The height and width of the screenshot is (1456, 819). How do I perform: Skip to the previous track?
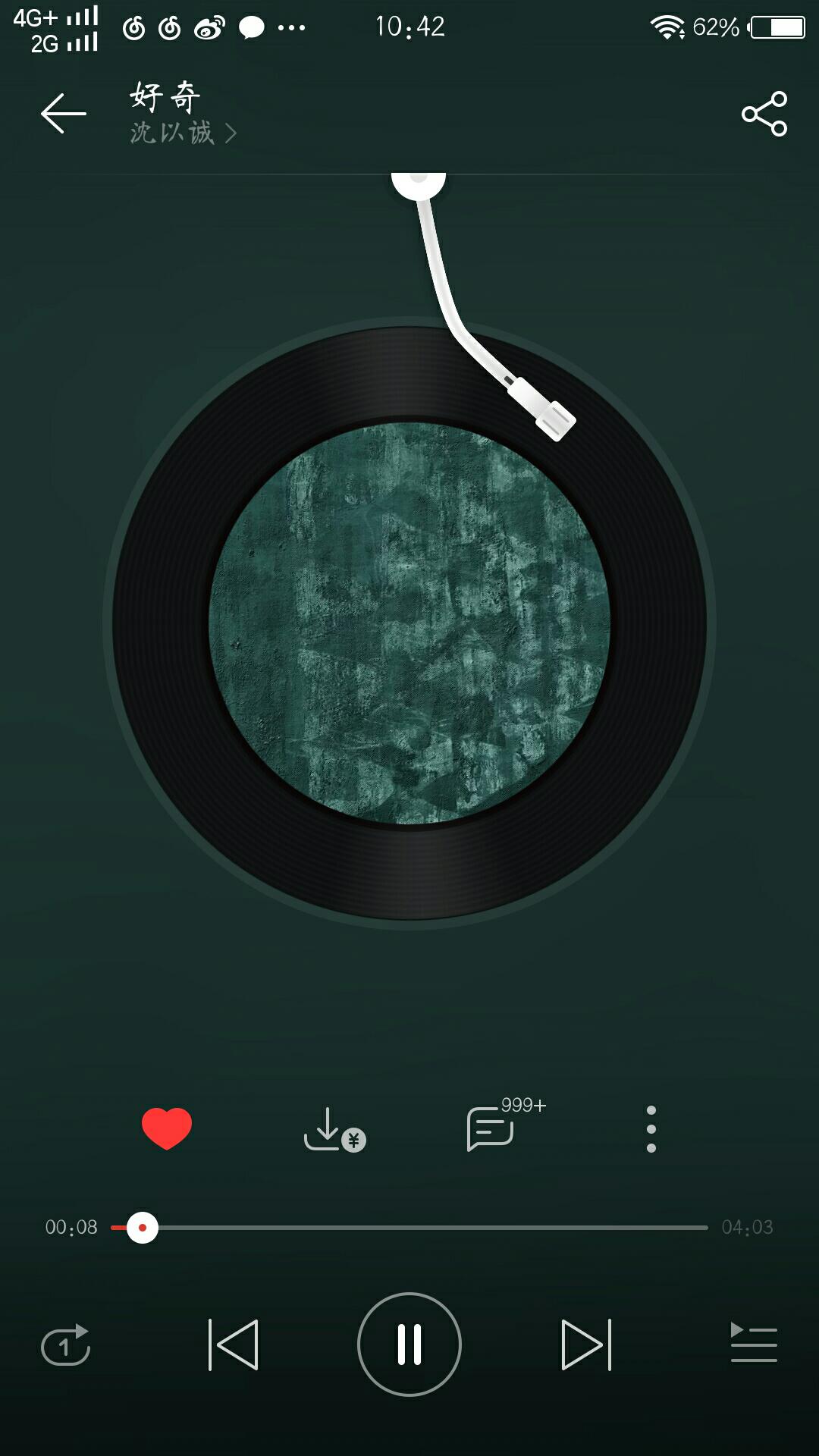coord(234,1345)
